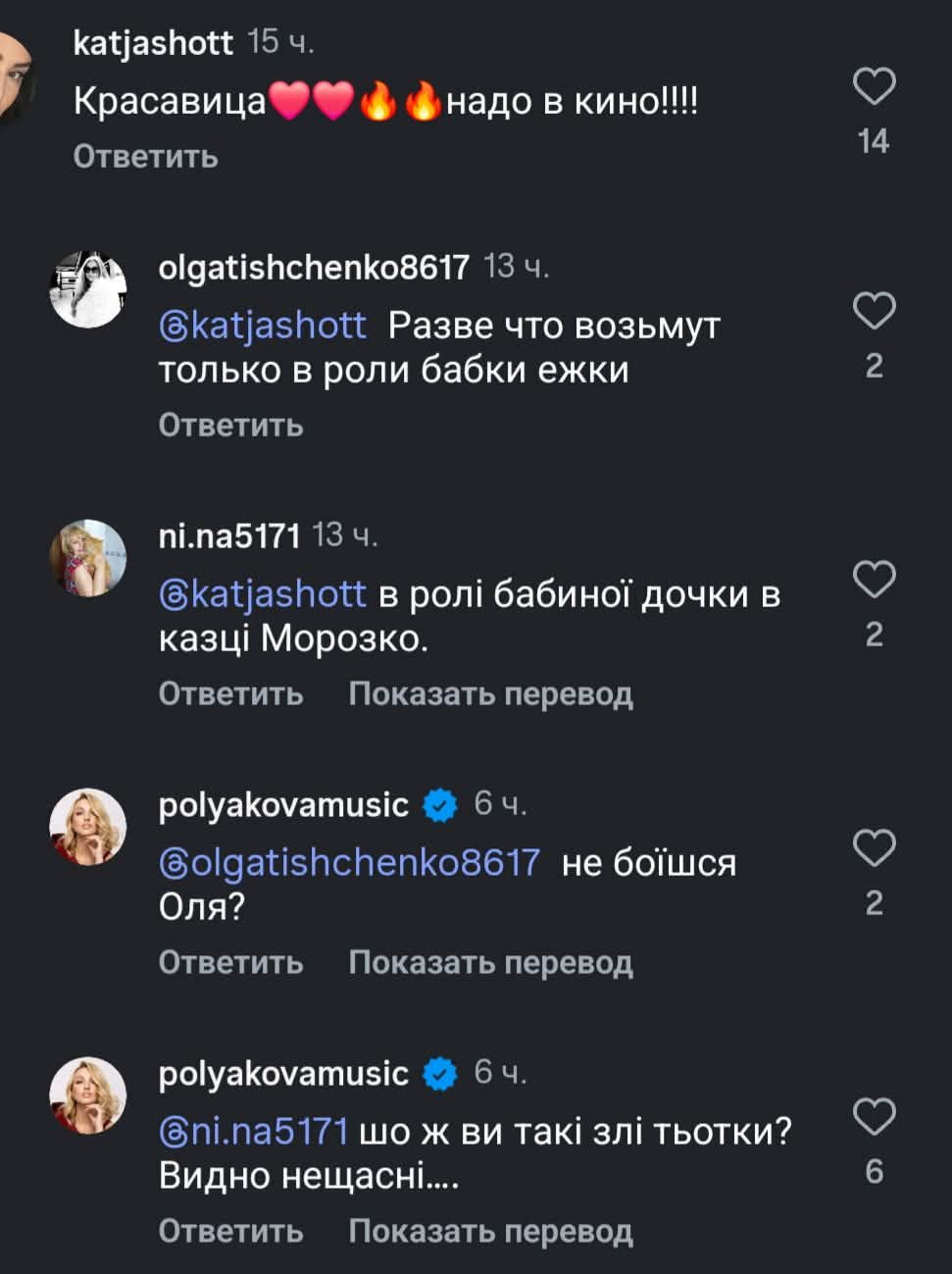Image resolution: width=952 pixels, height=1274 pixels.
Task: Like olgatishchenko8617's comment
Action: (x=873, y=311)
